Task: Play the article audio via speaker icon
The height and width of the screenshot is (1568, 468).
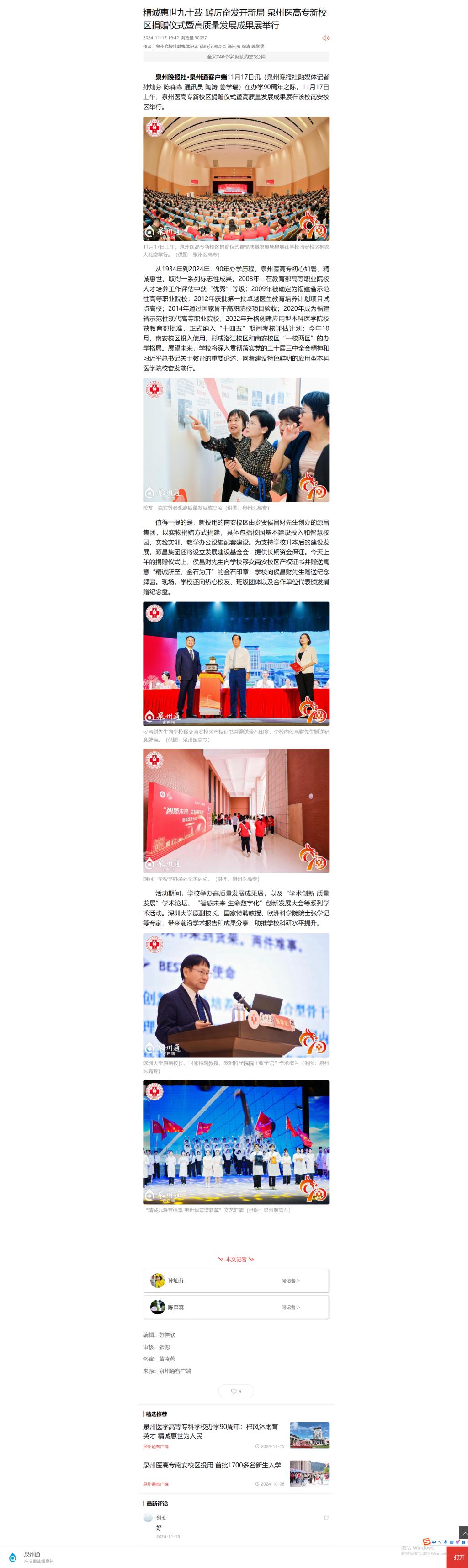Action: (x=325, y=38)
